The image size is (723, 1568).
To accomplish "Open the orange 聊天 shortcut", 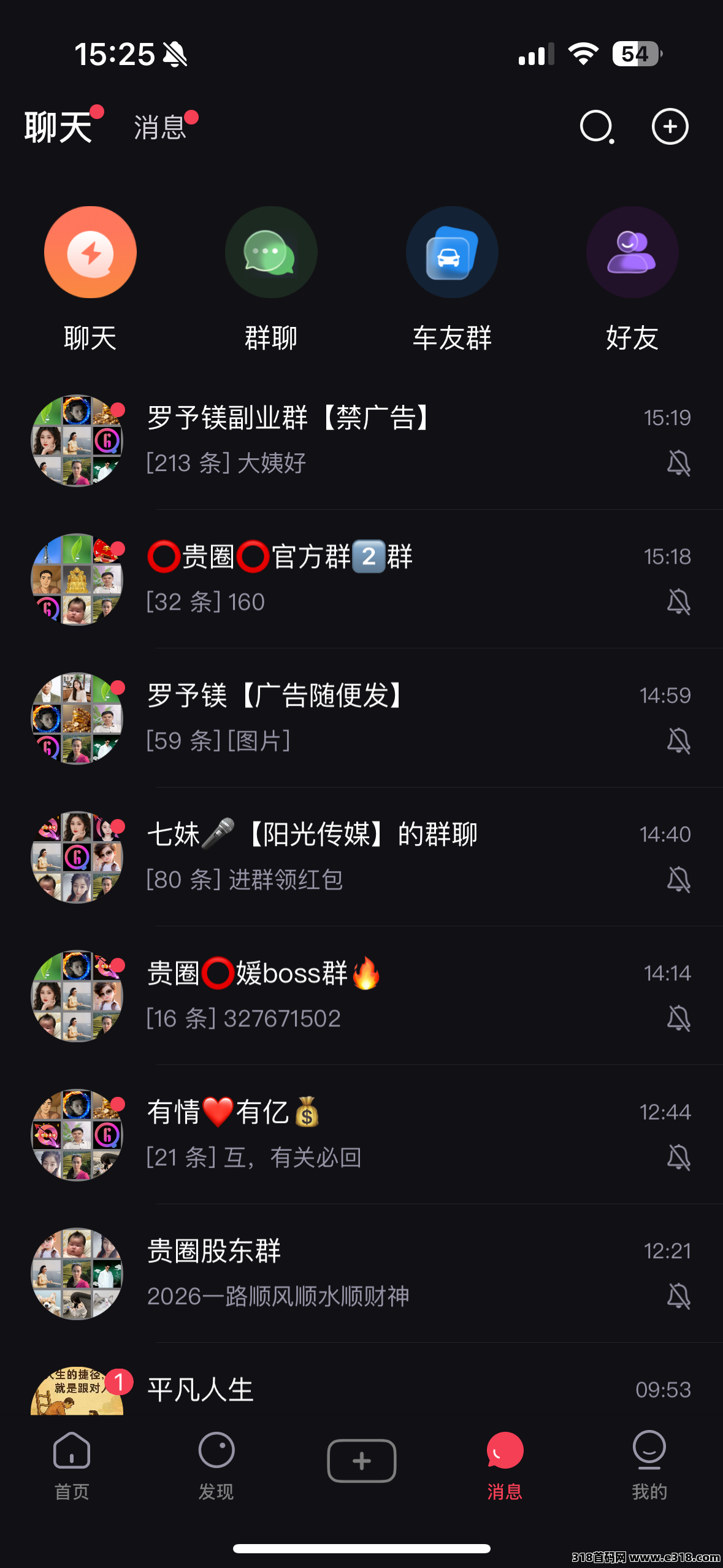I will pos(90,252).
